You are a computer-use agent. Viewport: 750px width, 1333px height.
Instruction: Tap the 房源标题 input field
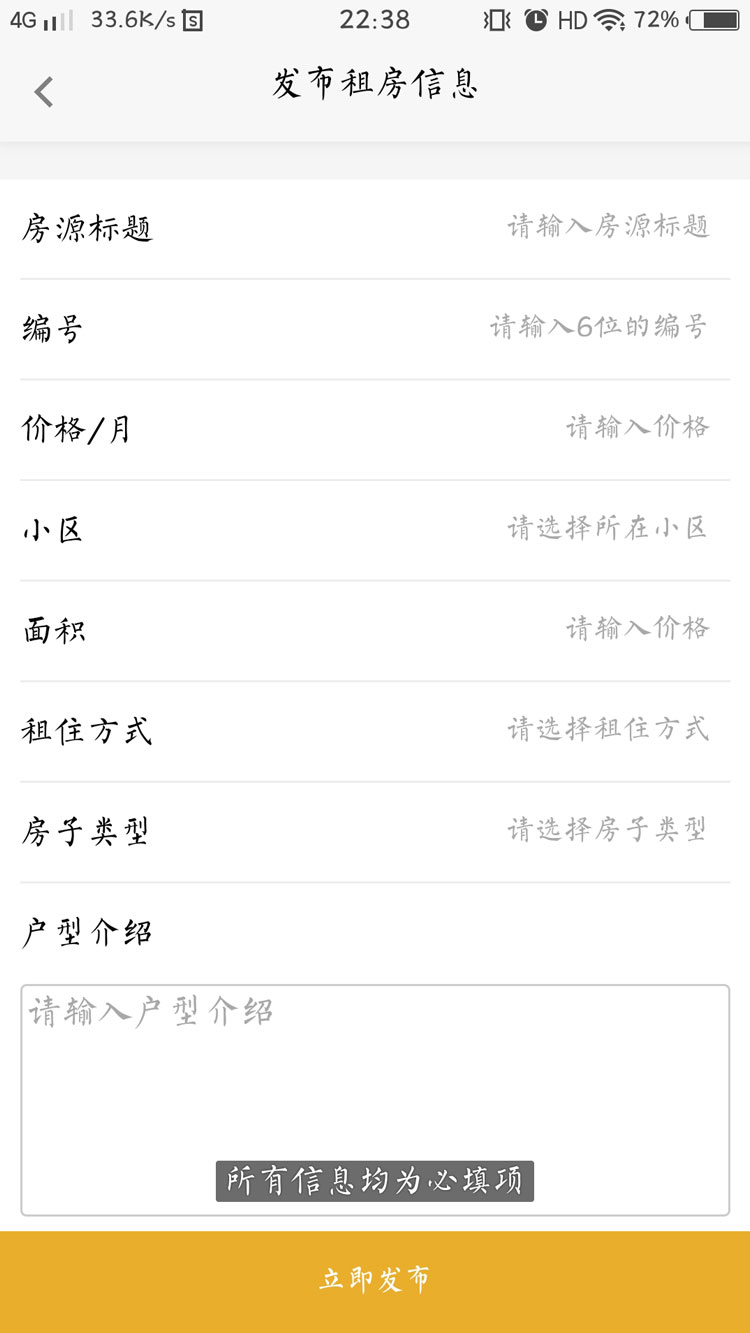pyautogui.click(x=607, y=227)
